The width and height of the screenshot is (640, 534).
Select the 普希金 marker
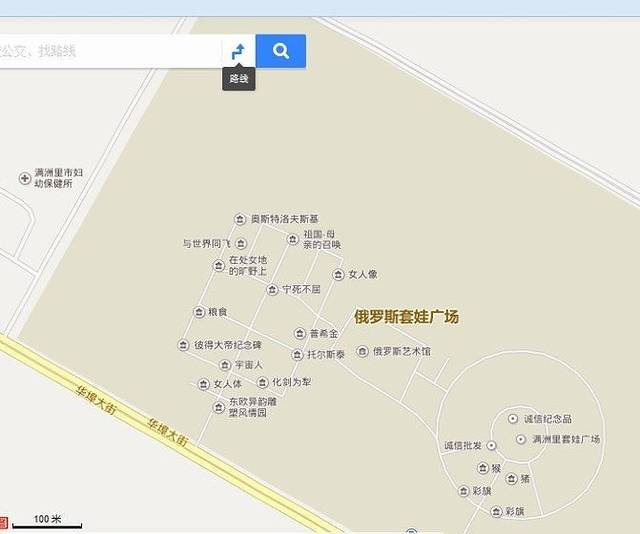click(x=299, y=333)
